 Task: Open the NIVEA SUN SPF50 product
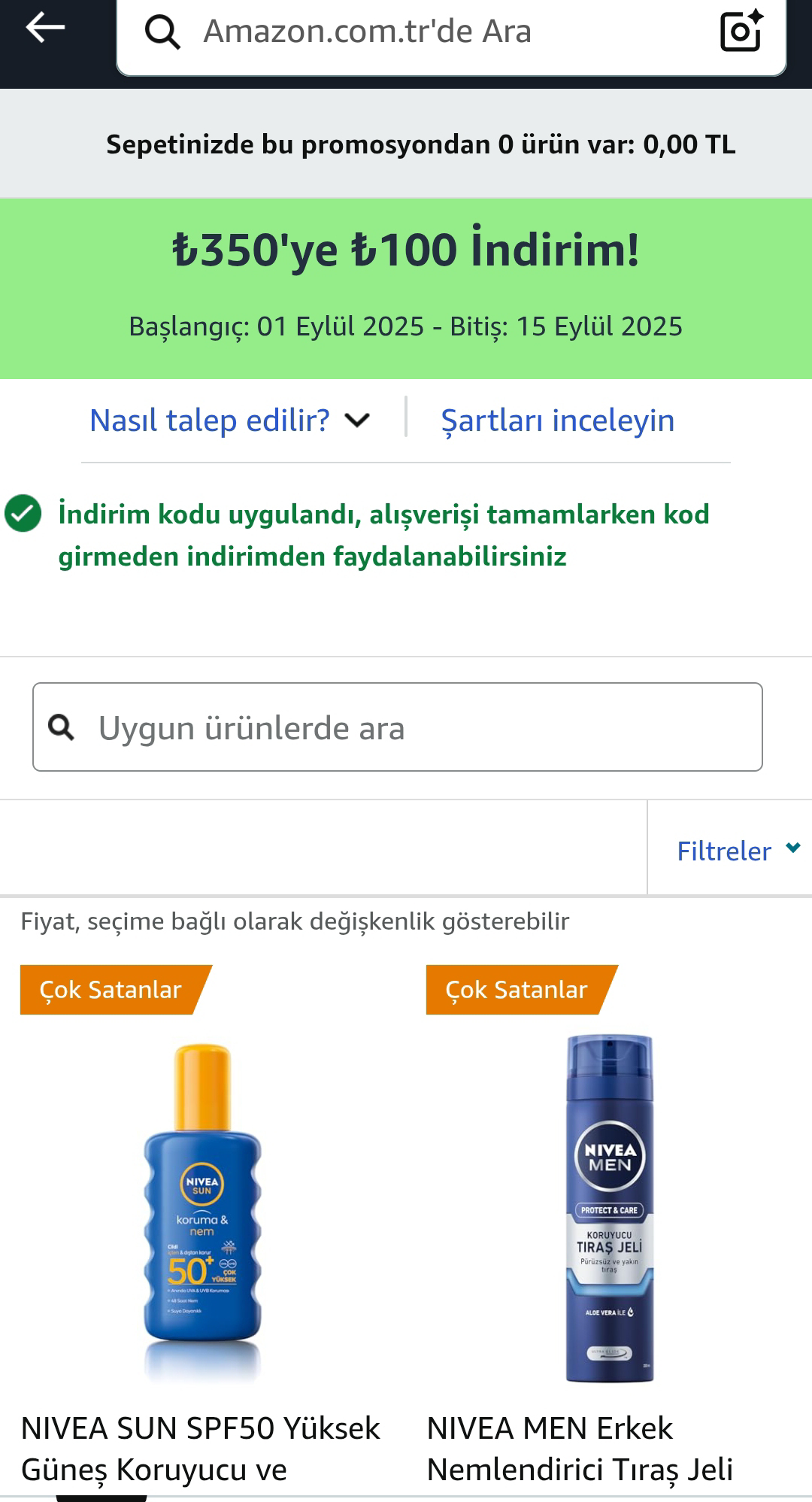click(202, 1211)
